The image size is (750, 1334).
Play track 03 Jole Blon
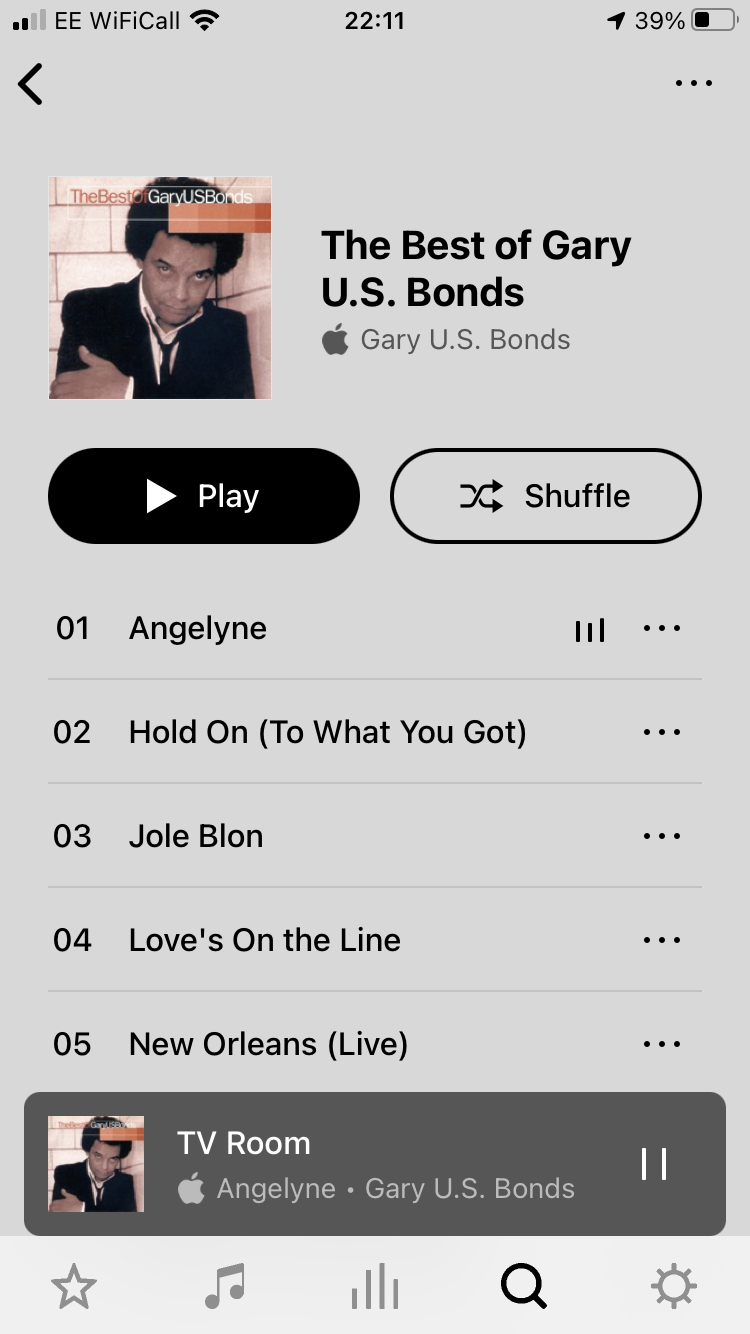click(x=375, y=836)
